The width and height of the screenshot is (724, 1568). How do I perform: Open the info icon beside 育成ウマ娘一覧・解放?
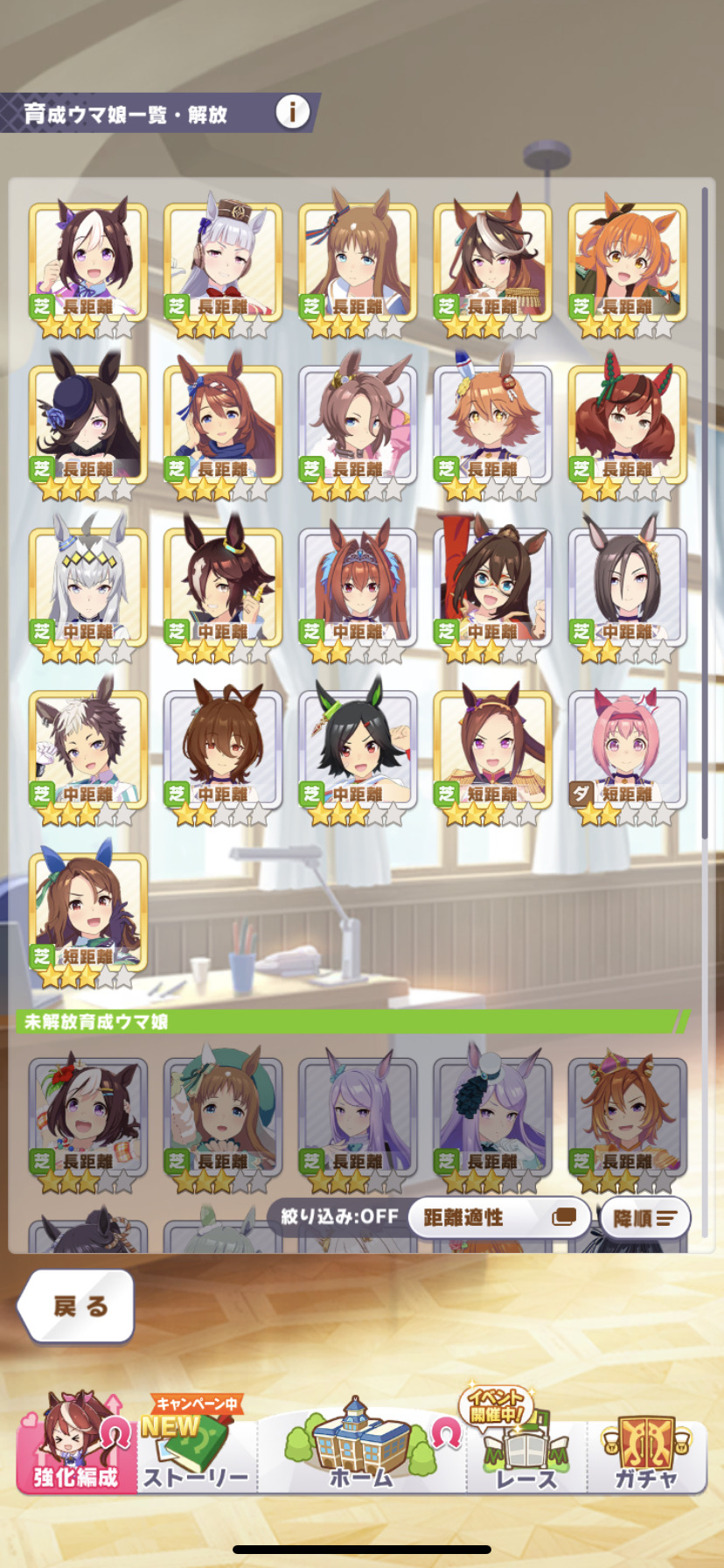(292, 112)
